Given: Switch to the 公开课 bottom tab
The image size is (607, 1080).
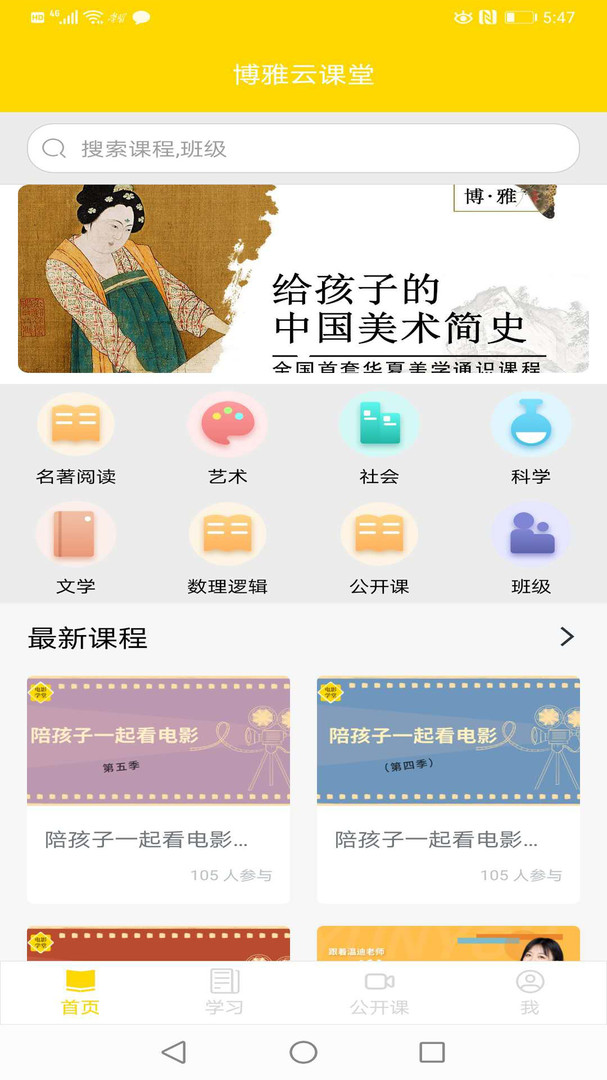Looking at the screenshot, I should (379, 992).
